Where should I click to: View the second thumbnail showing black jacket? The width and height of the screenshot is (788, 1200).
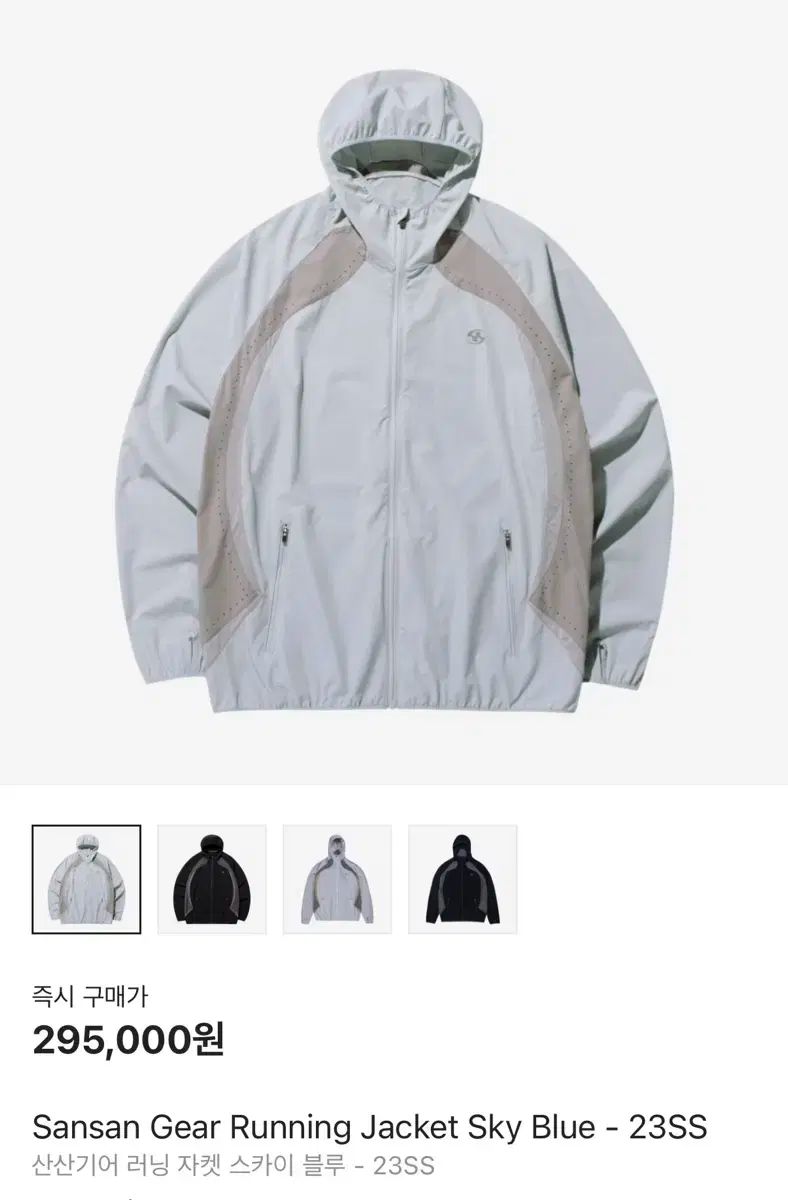tap(212, 880)
